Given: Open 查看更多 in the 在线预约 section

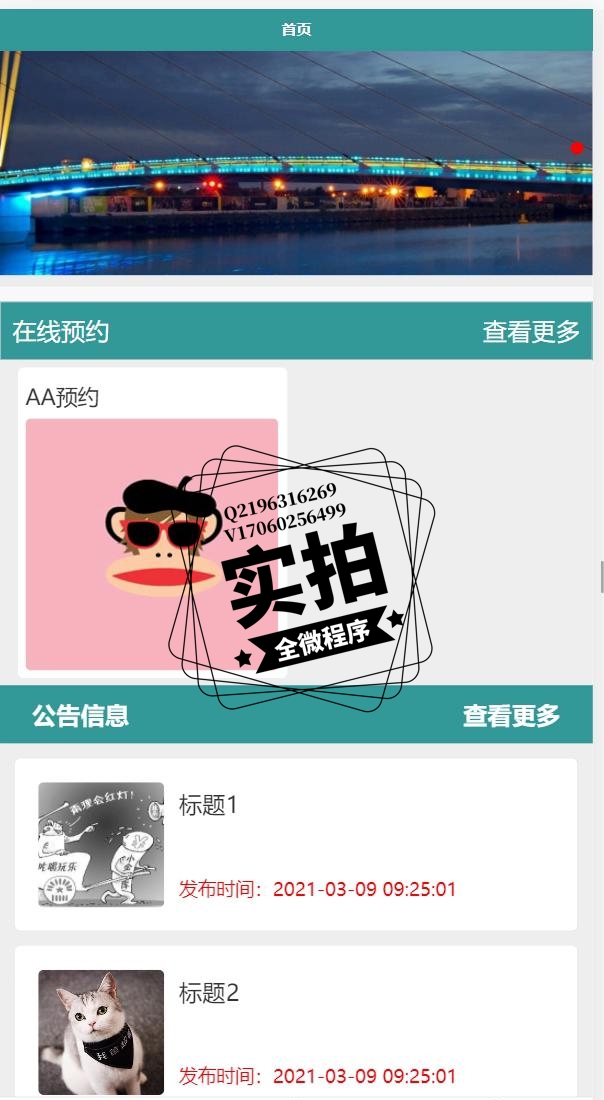Looking at the screenshot, I should (x=530, y=332).
